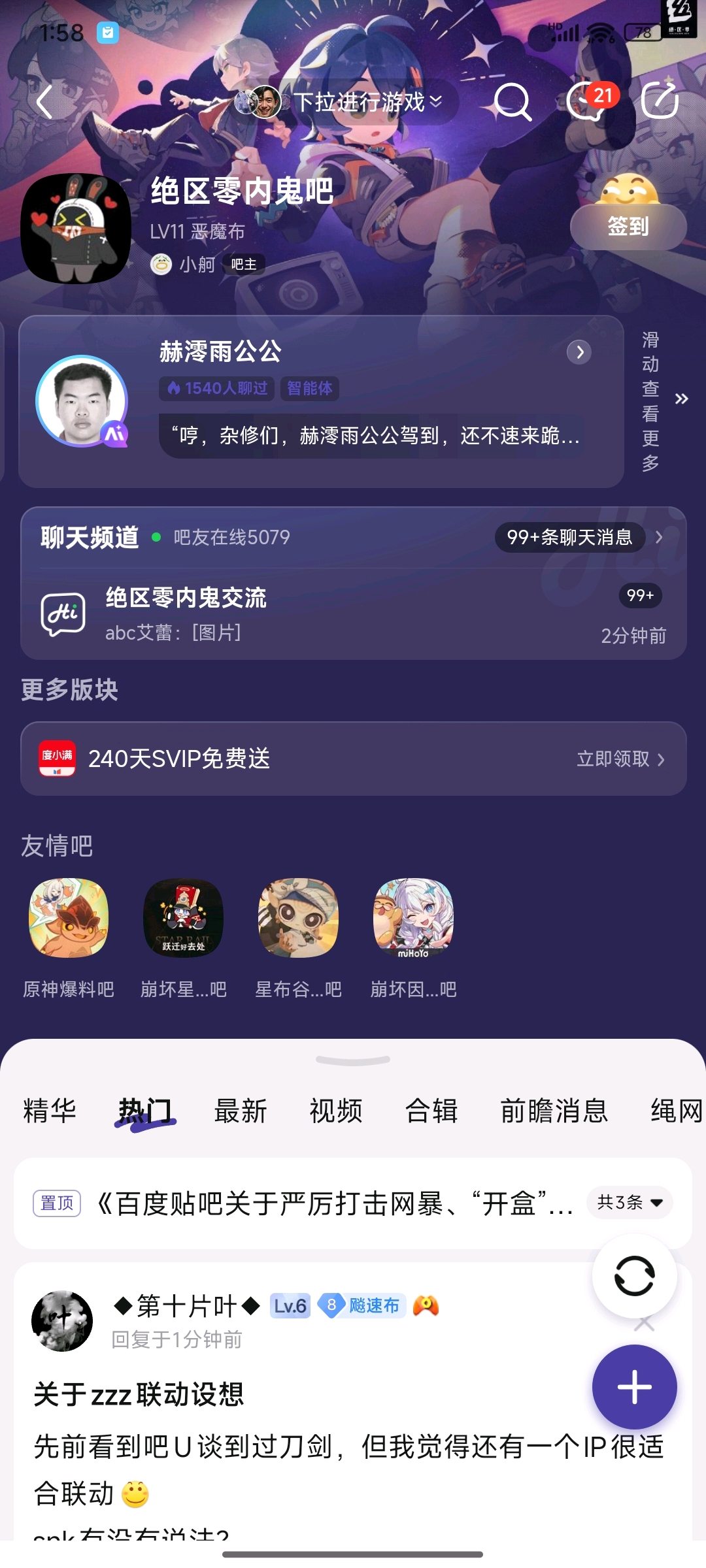This screenshot has height=1568, width=706.
Task: Refresh the feed with the circular arrows button
Action: point(634,1275)
